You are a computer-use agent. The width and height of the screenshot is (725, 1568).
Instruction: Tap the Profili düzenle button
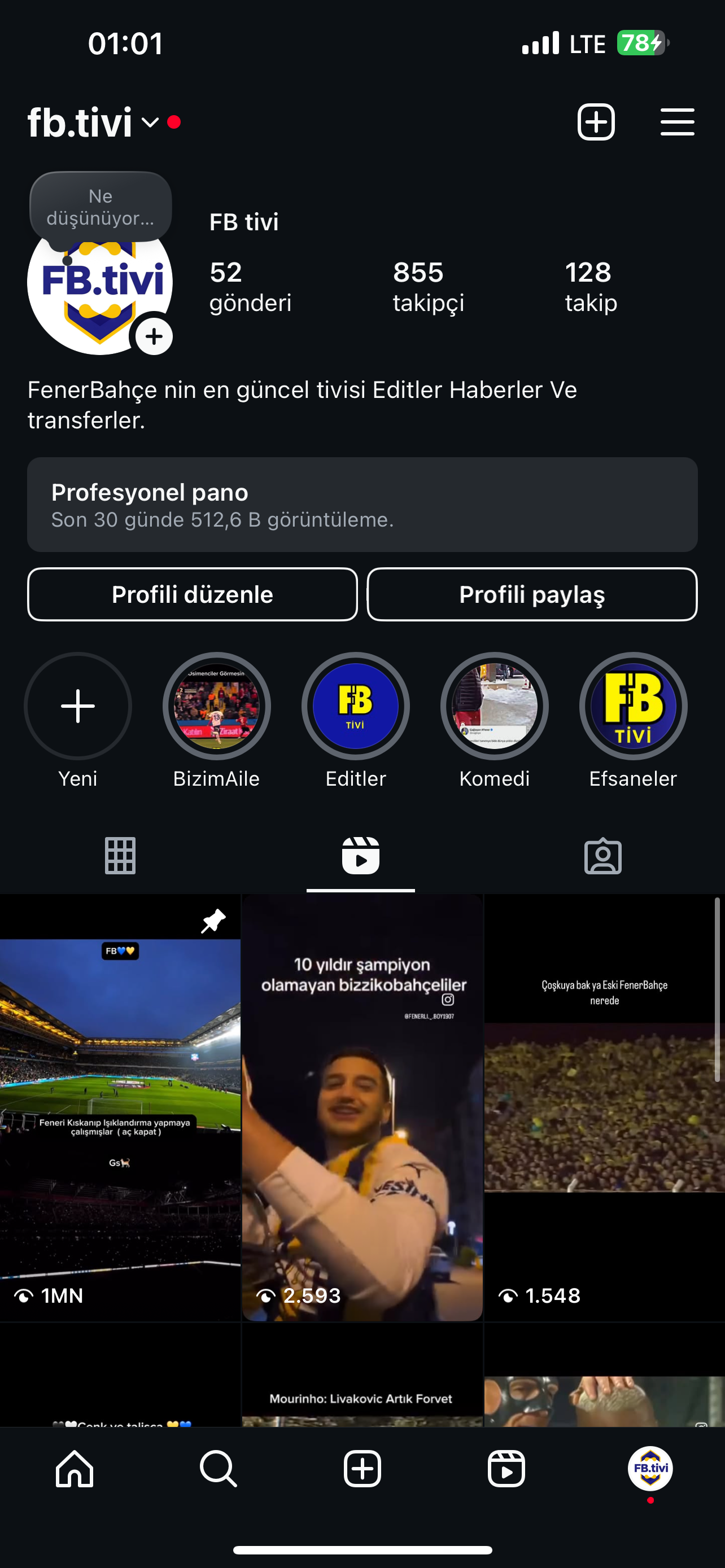(193, 594)
